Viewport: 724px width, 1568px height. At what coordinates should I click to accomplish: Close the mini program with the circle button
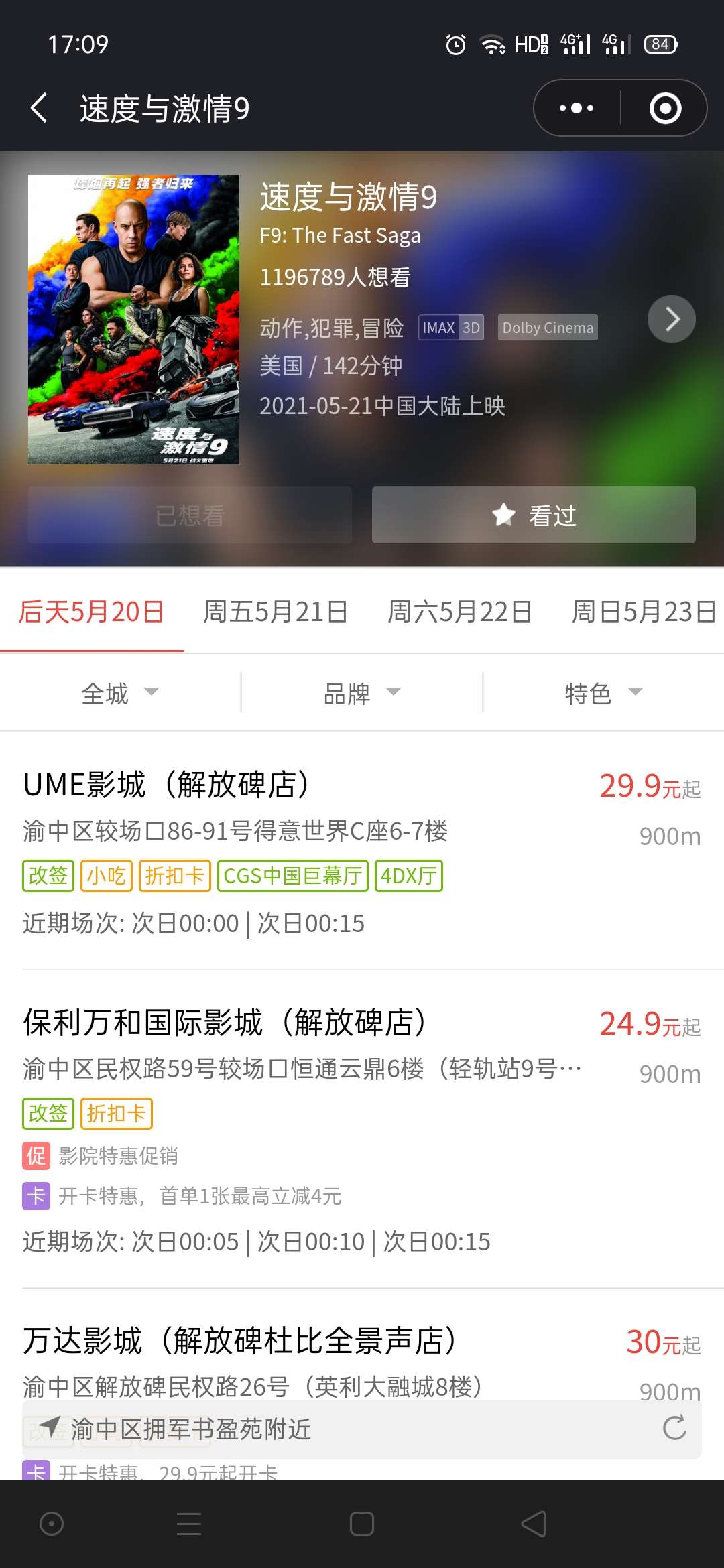(x=665, y=108)
